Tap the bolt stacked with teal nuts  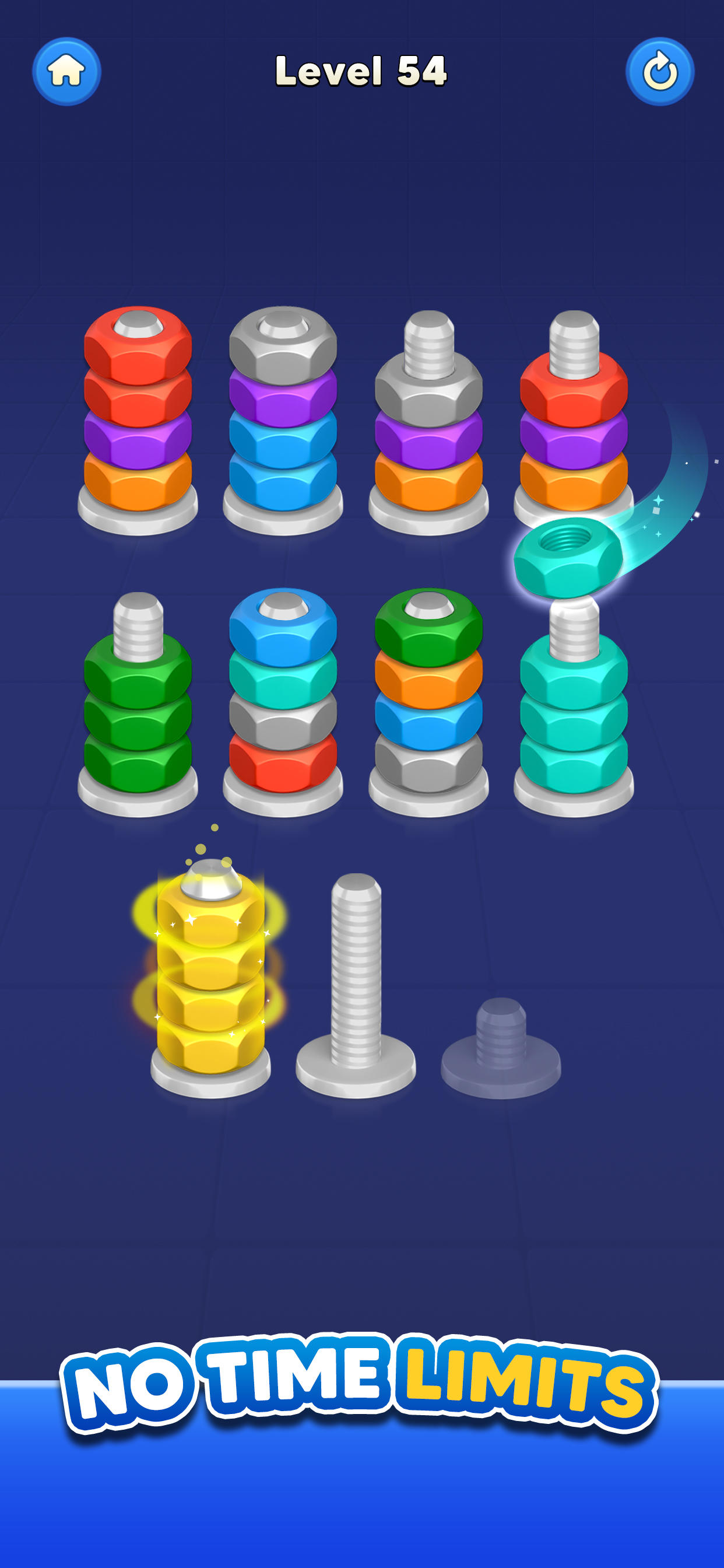point(573,712)
